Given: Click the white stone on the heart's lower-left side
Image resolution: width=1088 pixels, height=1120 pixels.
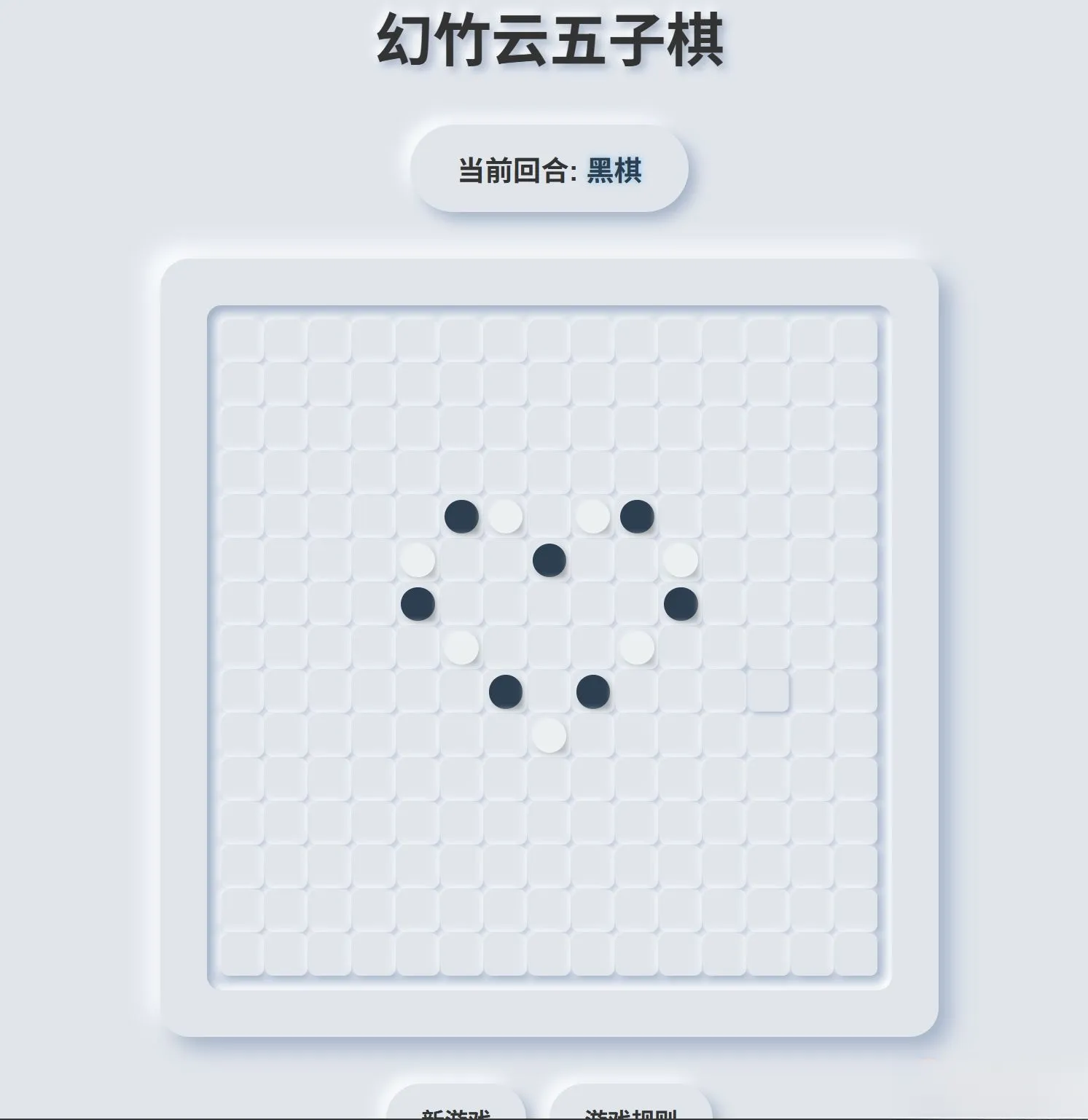Looking at the screenshot, I should (461, 646).
